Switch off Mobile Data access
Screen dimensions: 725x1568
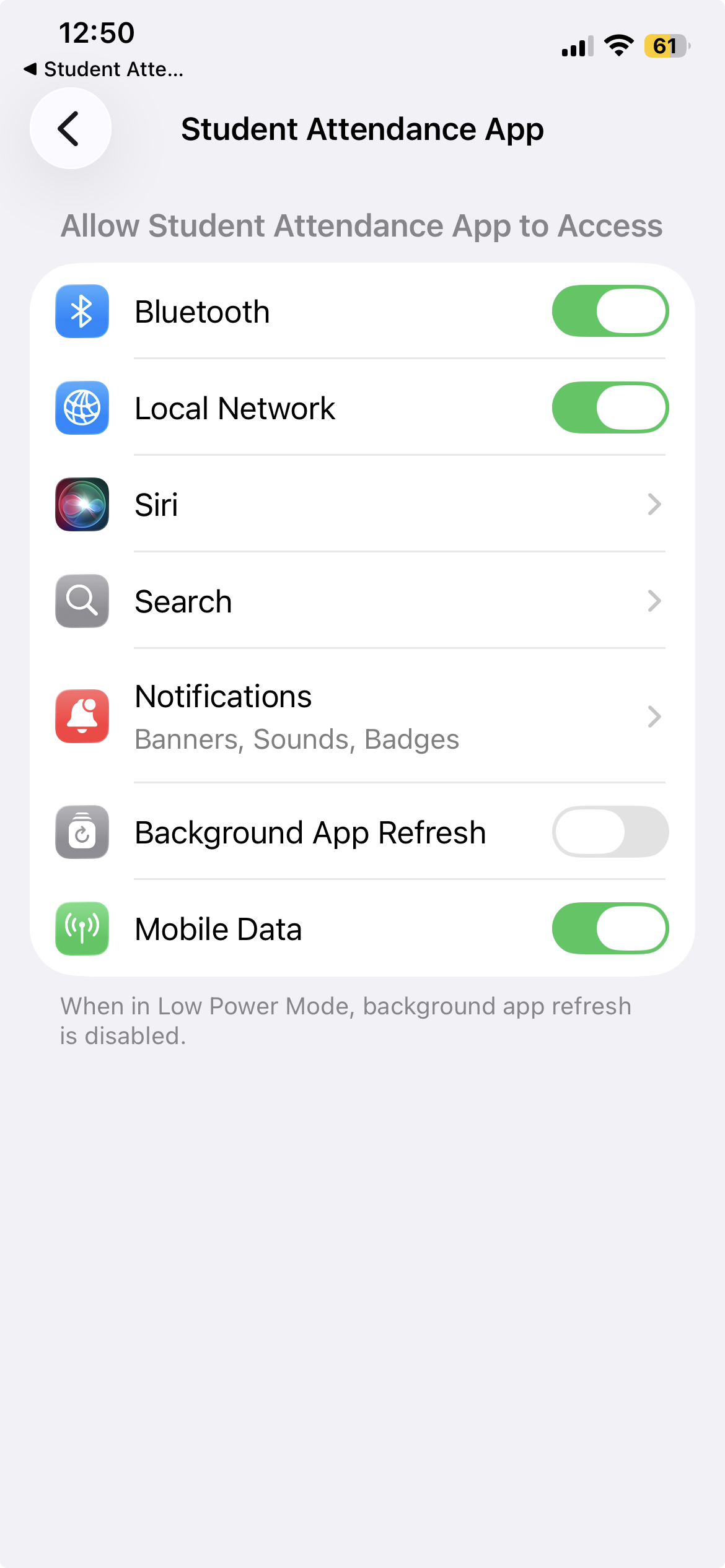[610, 928]
